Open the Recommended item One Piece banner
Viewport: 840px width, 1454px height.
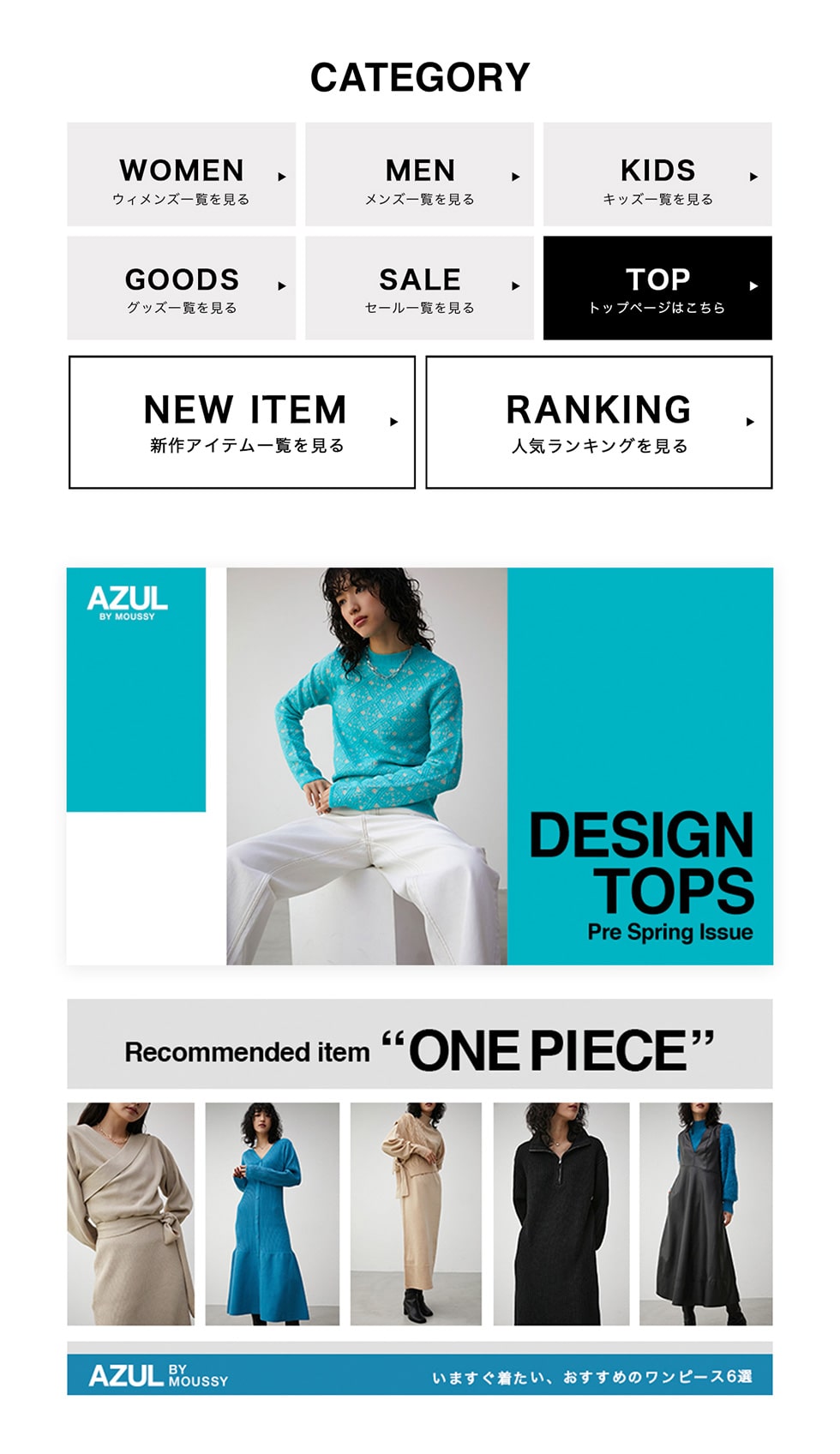pos(419,1196)
